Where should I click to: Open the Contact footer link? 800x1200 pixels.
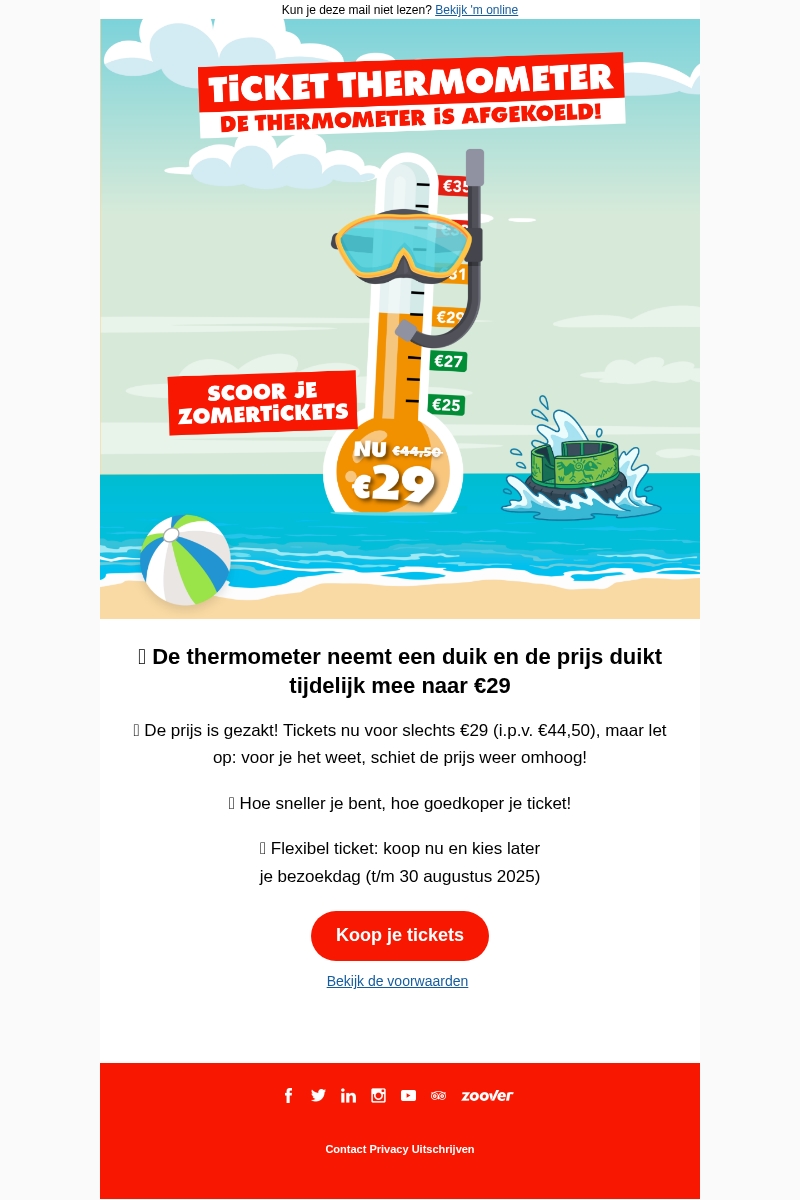(345, 1149)
